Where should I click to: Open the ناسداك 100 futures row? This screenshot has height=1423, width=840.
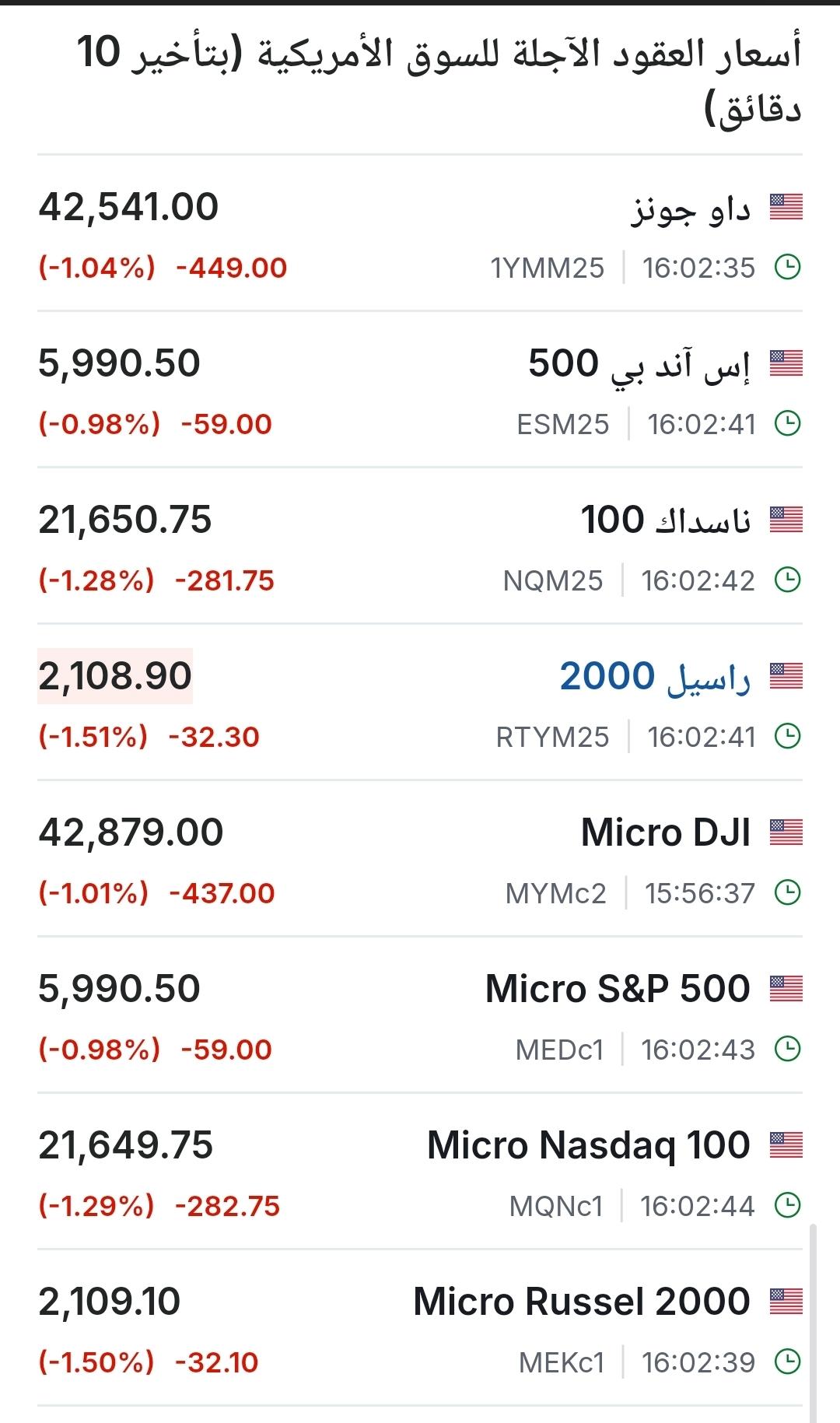click(x=420, y=546)
